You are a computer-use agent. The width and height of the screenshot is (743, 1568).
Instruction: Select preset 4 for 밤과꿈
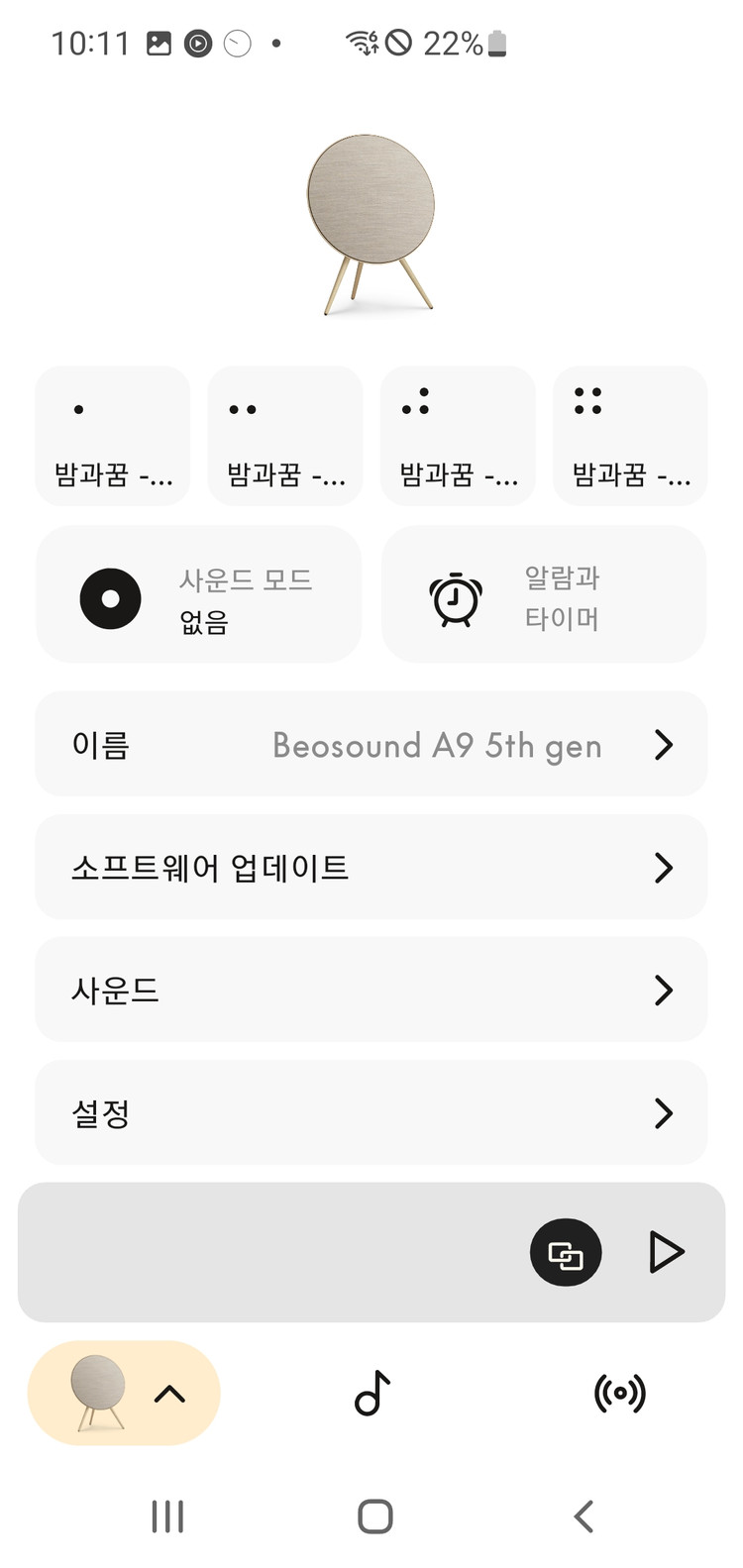click(x=630, y=436)
